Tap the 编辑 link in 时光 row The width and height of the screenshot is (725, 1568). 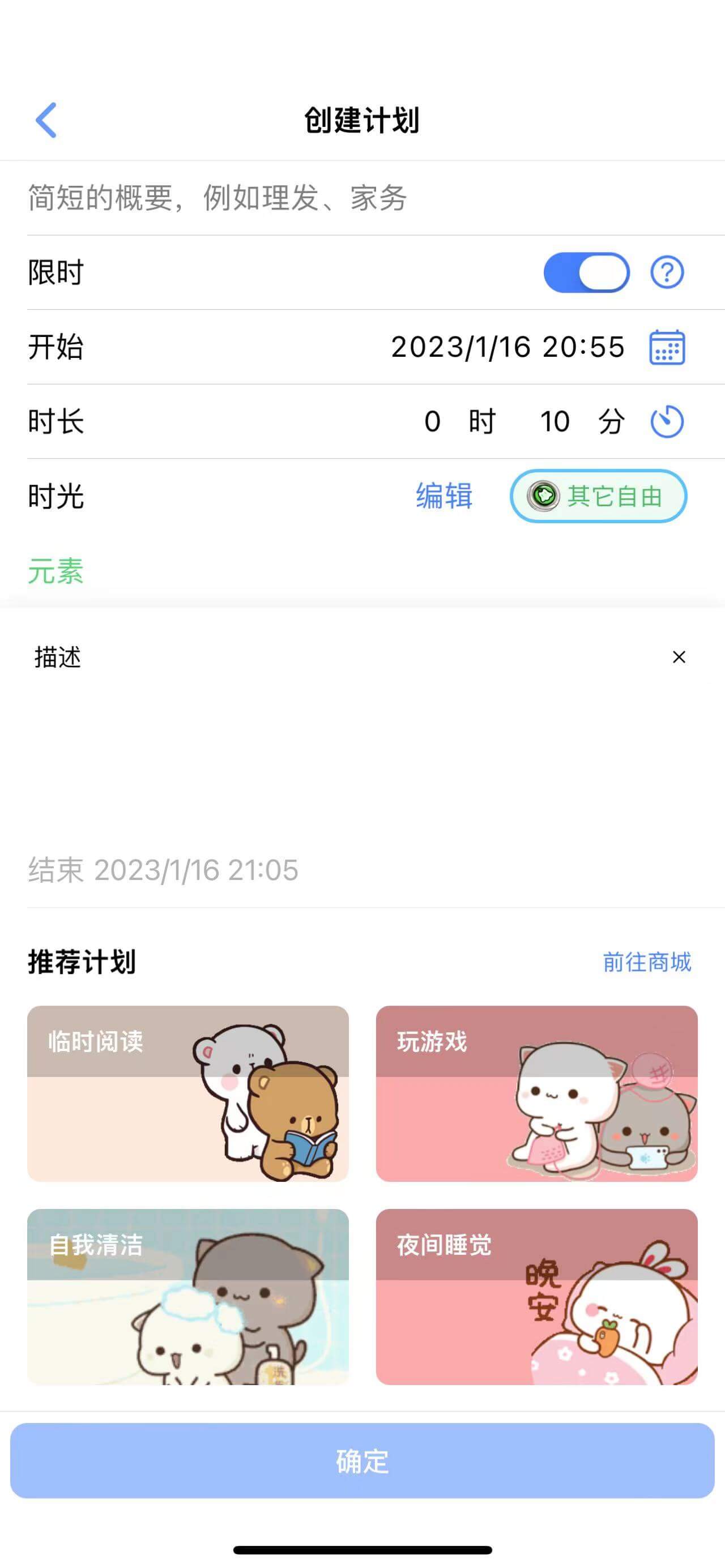[x=443, y=495]
